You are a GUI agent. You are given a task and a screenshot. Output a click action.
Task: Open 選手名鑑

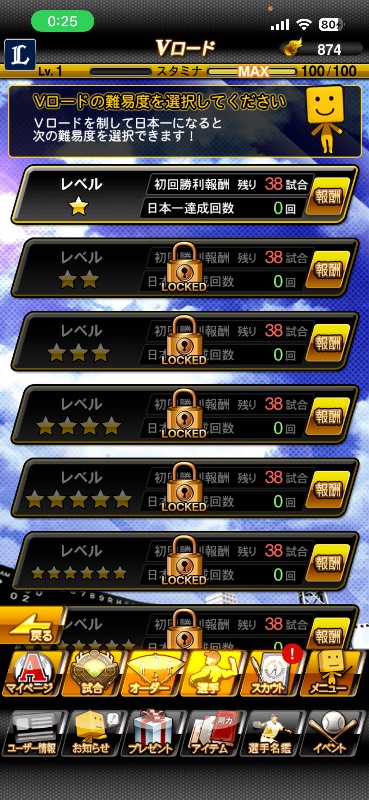(x=272, y=734)
